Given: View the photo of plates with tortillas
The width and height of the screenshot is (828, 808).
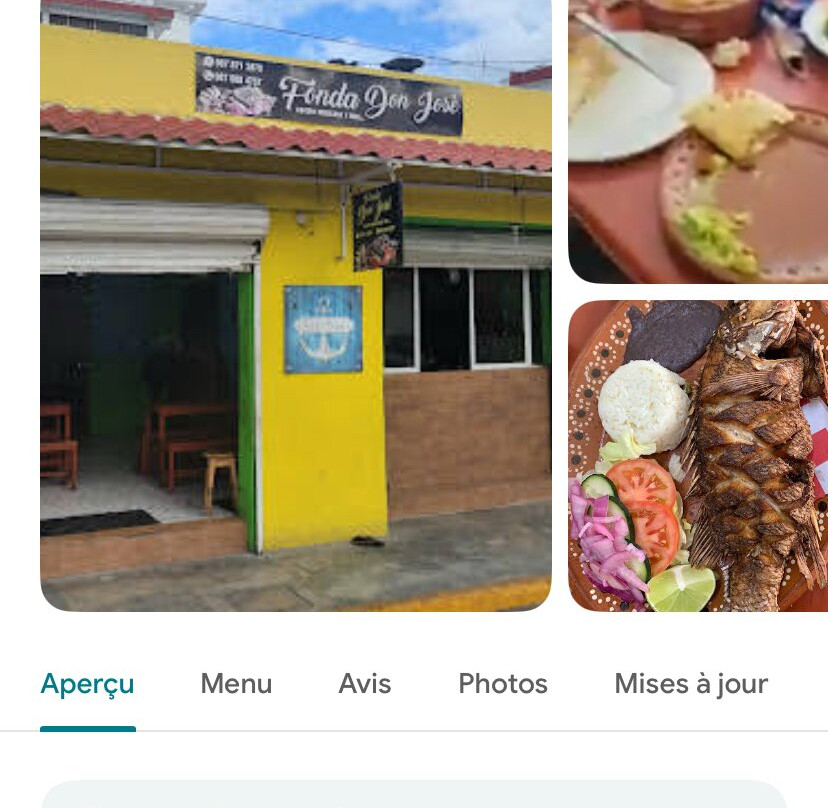Looking at the screenshot, I should [x=698, y=140].
